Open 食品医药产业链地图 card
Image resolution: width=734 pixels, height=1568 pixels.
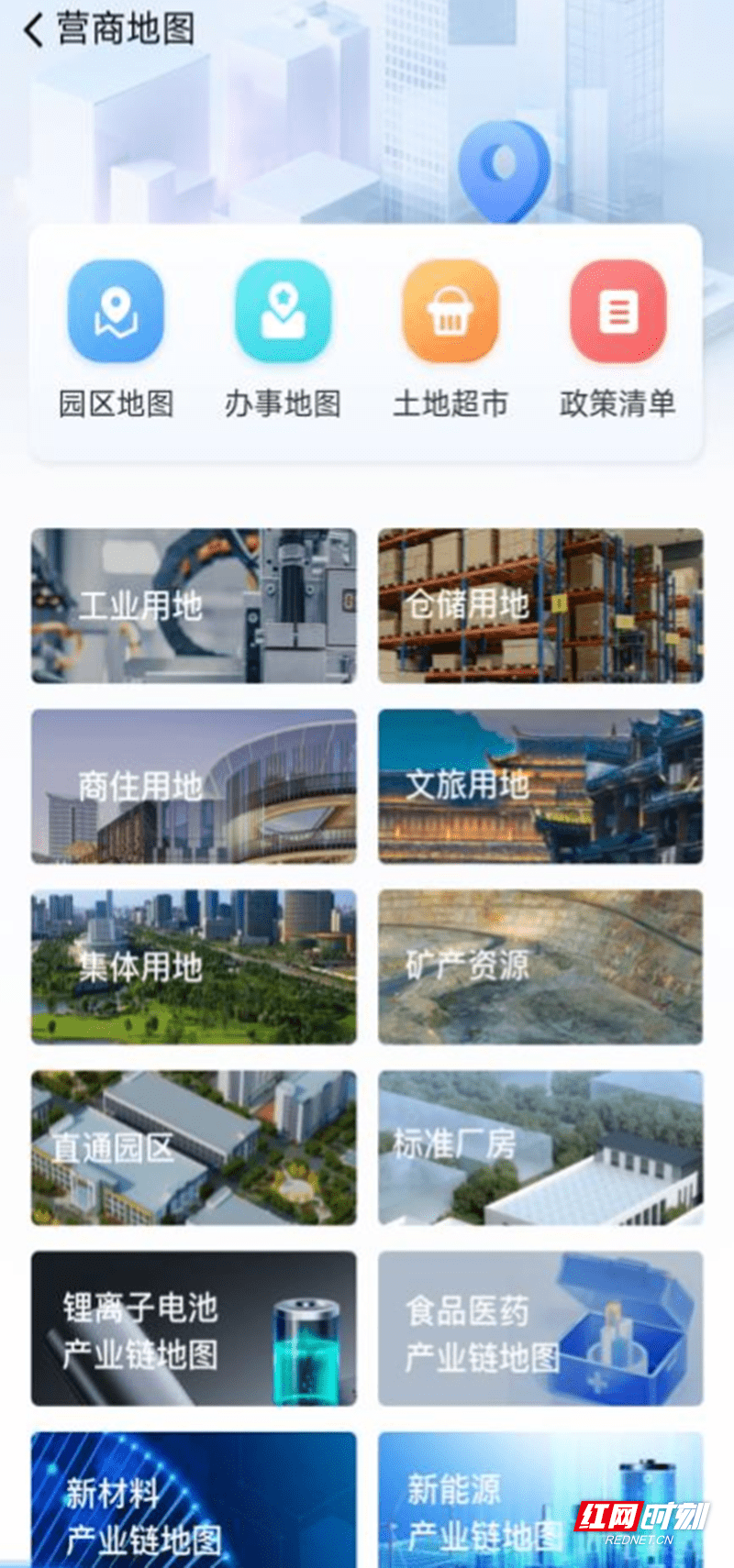[x=540, y=1328]
